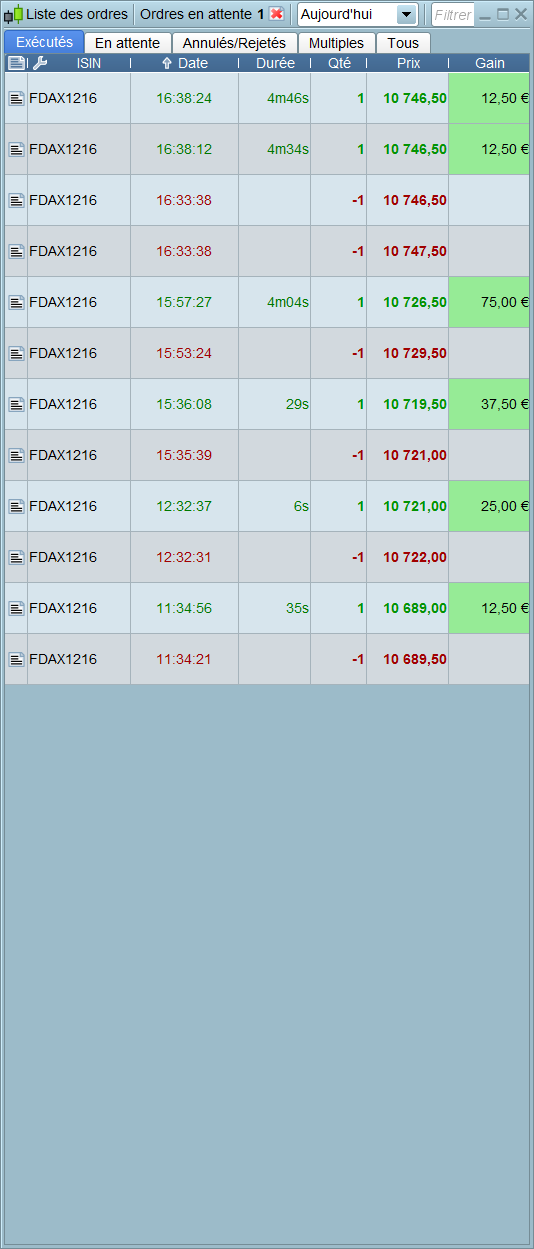Open the order executed at 15:57:27
The height and width of the screenshot is (1249, 534).
point(267,302)
